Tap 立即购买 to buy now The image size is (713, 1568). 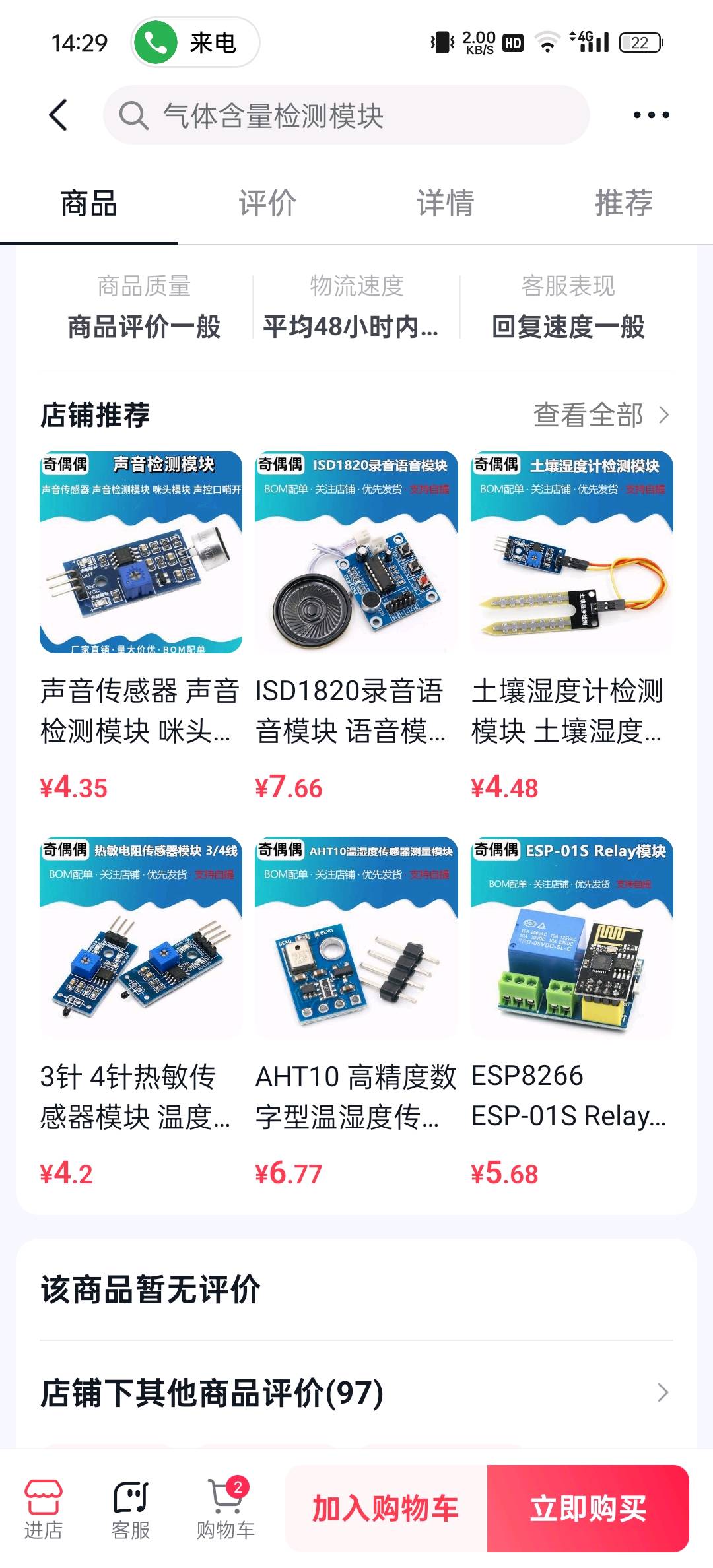[588, 1509]
